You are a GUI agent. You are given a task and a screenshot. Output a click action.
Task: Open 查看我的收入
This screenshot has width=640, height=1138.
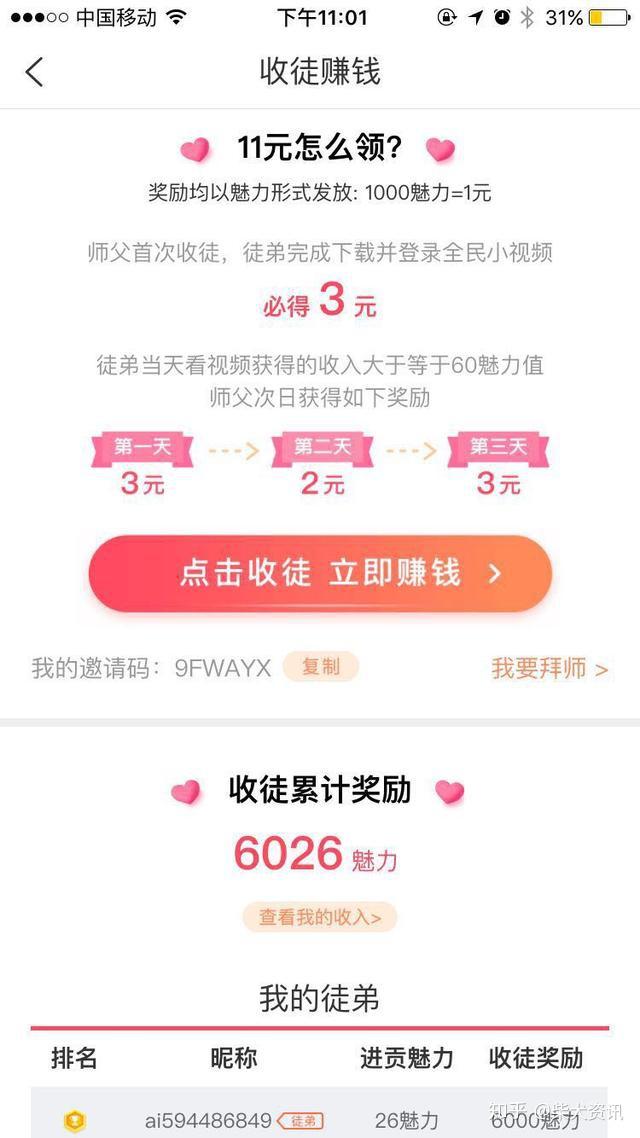click(320, 917)
